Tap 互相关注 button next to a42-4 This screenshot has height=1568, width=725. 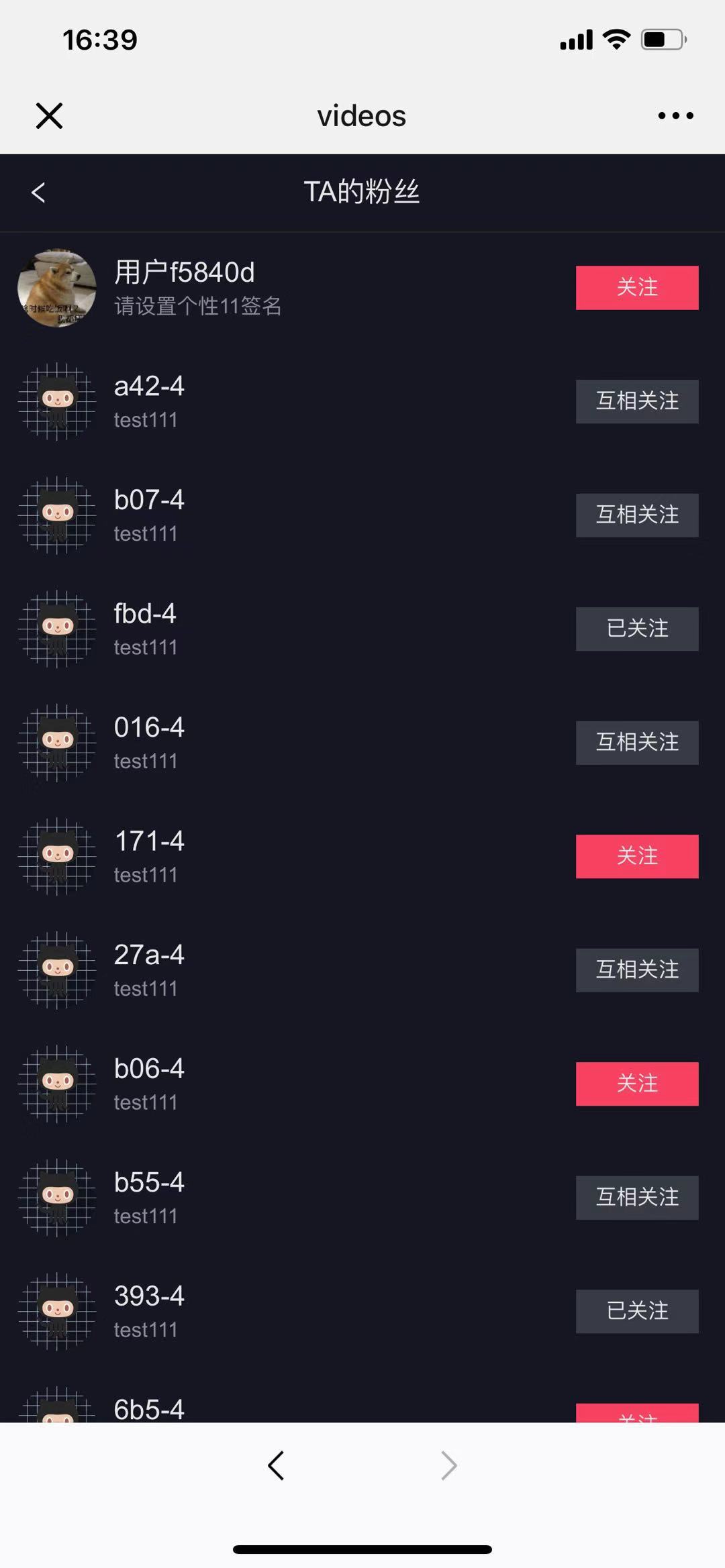tap(636, 401)
